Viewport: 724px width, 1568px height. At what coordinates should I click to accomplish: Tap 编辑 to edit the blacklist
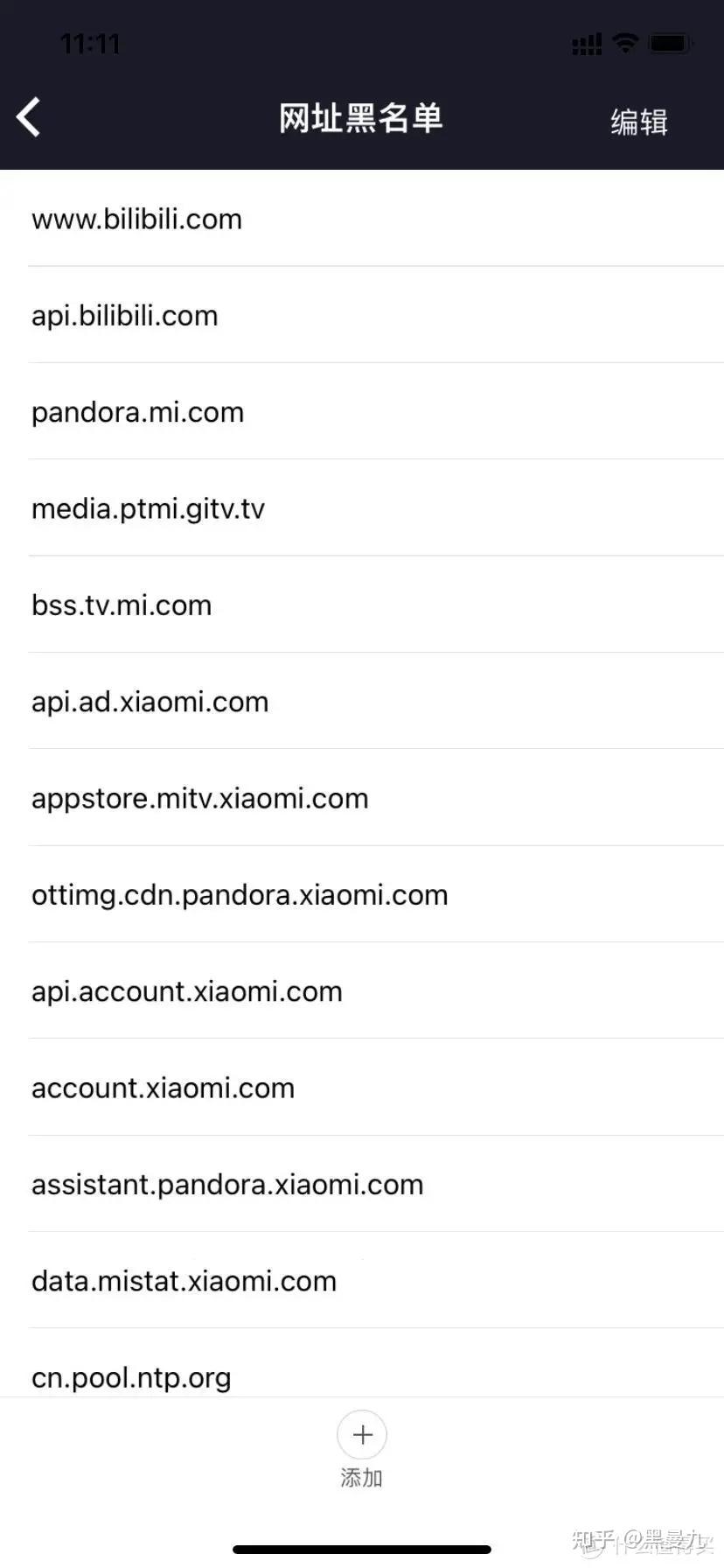tap(638, 121)
